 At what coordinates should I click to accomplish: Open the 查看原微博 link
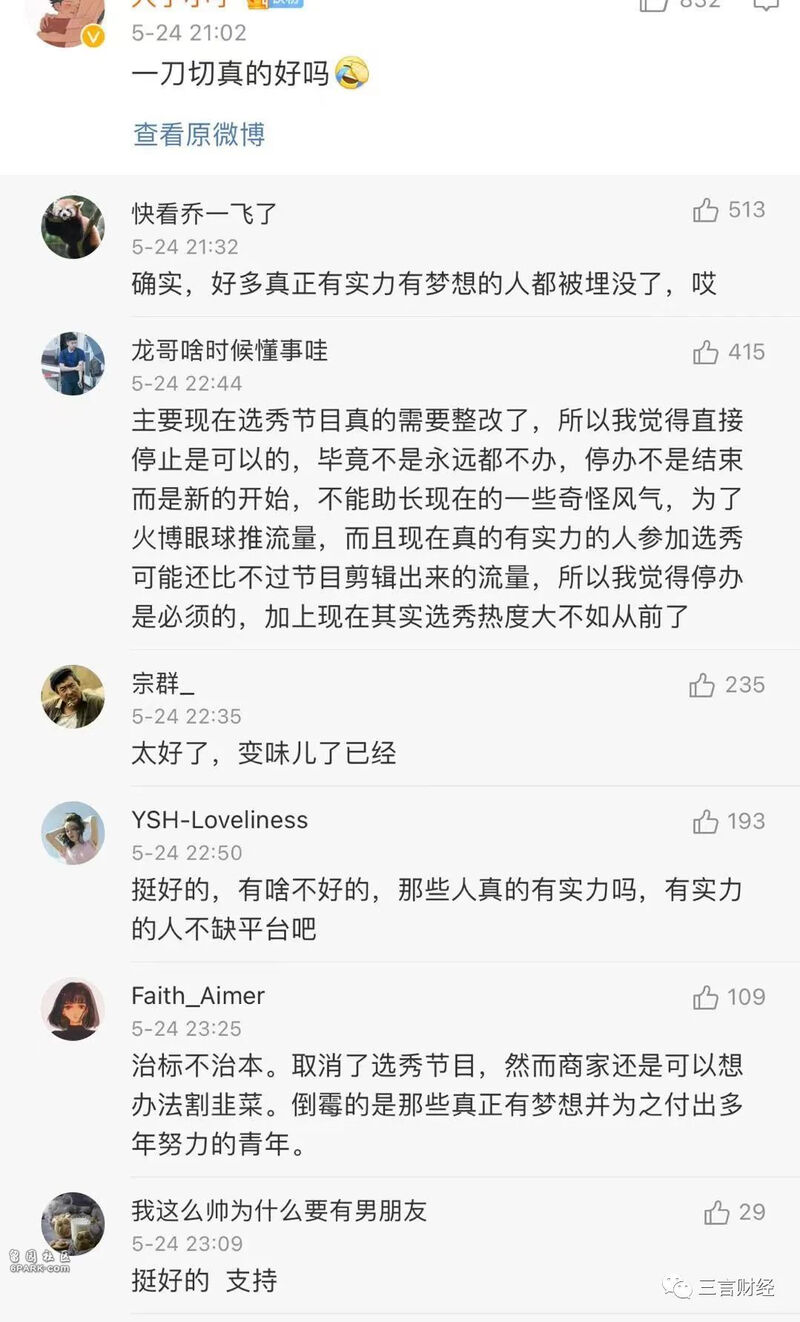click(199, 134)
